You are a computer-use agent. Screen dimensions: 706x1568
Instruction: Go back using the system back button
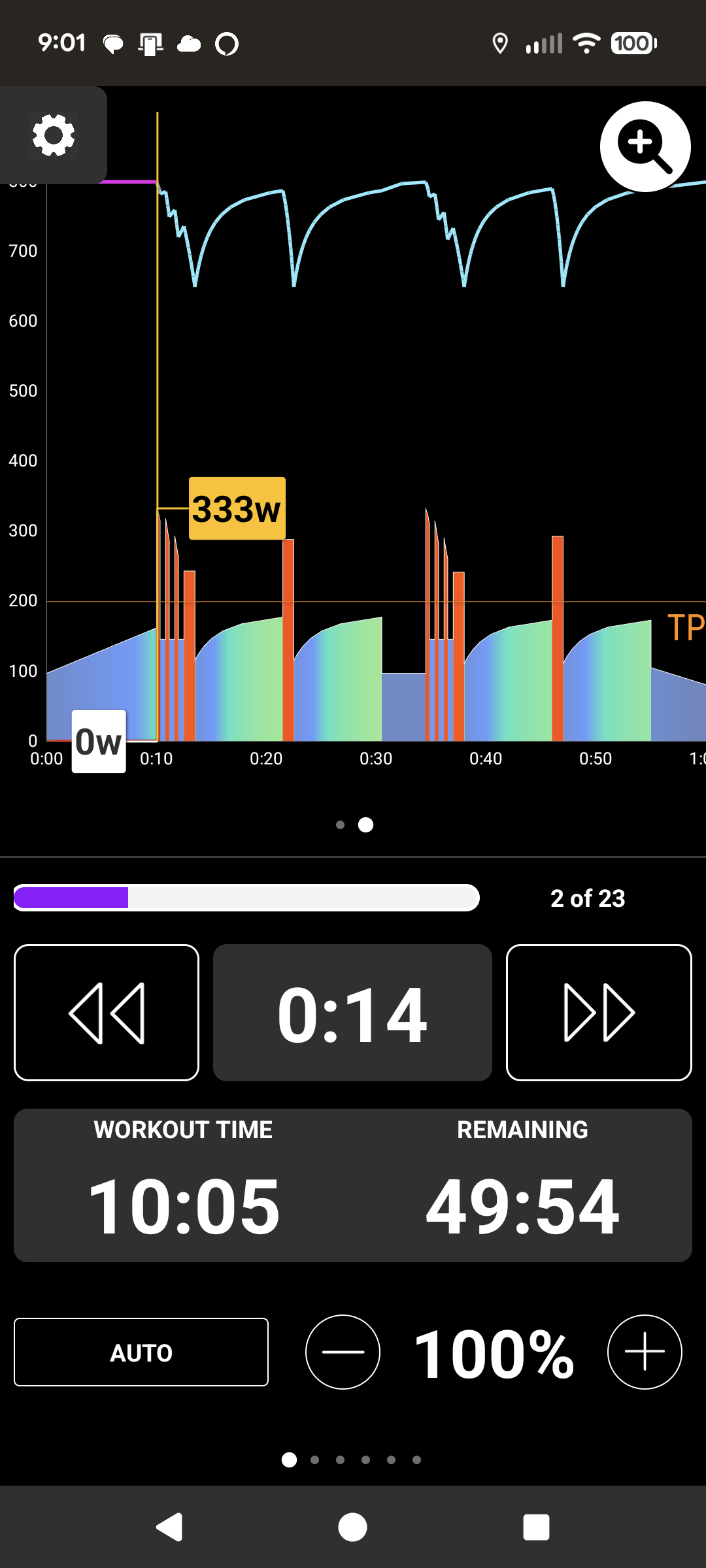coord(169,1527)
